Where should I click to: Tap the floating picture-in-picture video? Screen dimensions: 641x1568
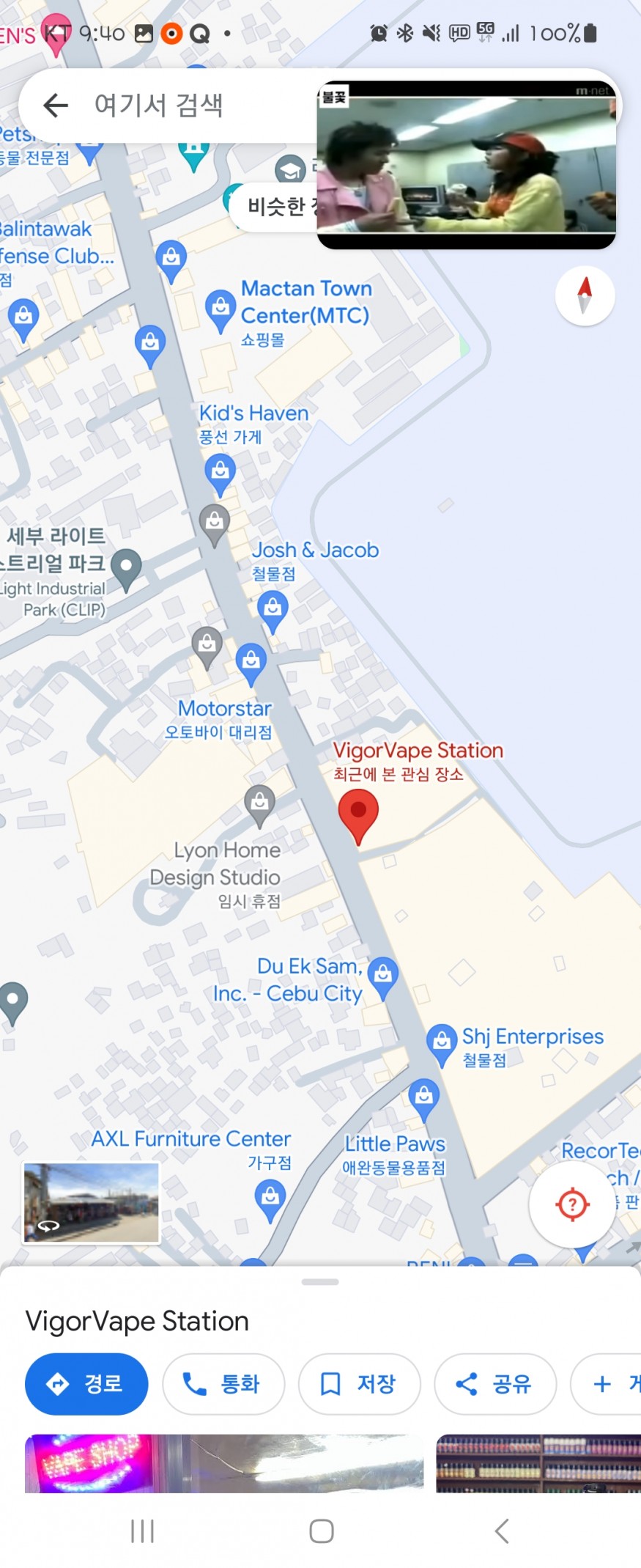[467, 165]
